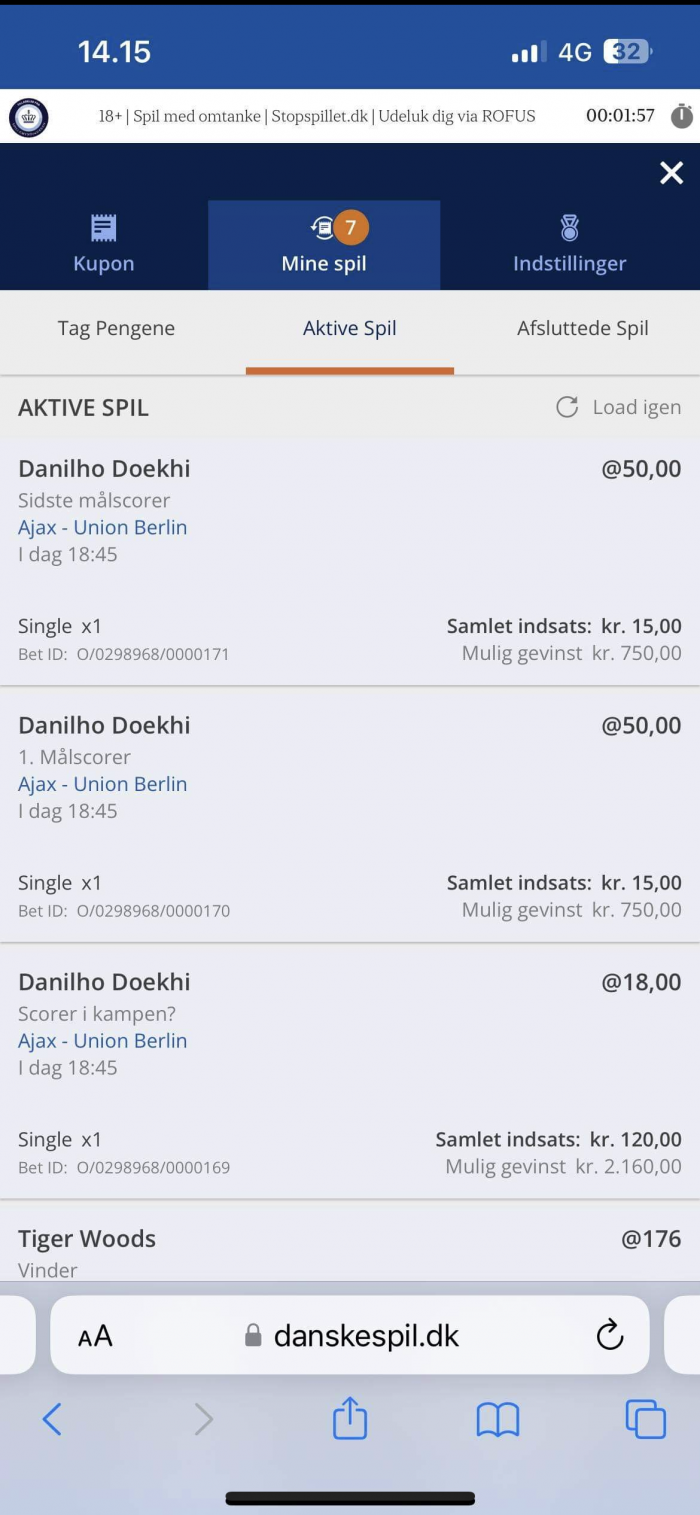Close the betting slip panel

click(671, 173)
